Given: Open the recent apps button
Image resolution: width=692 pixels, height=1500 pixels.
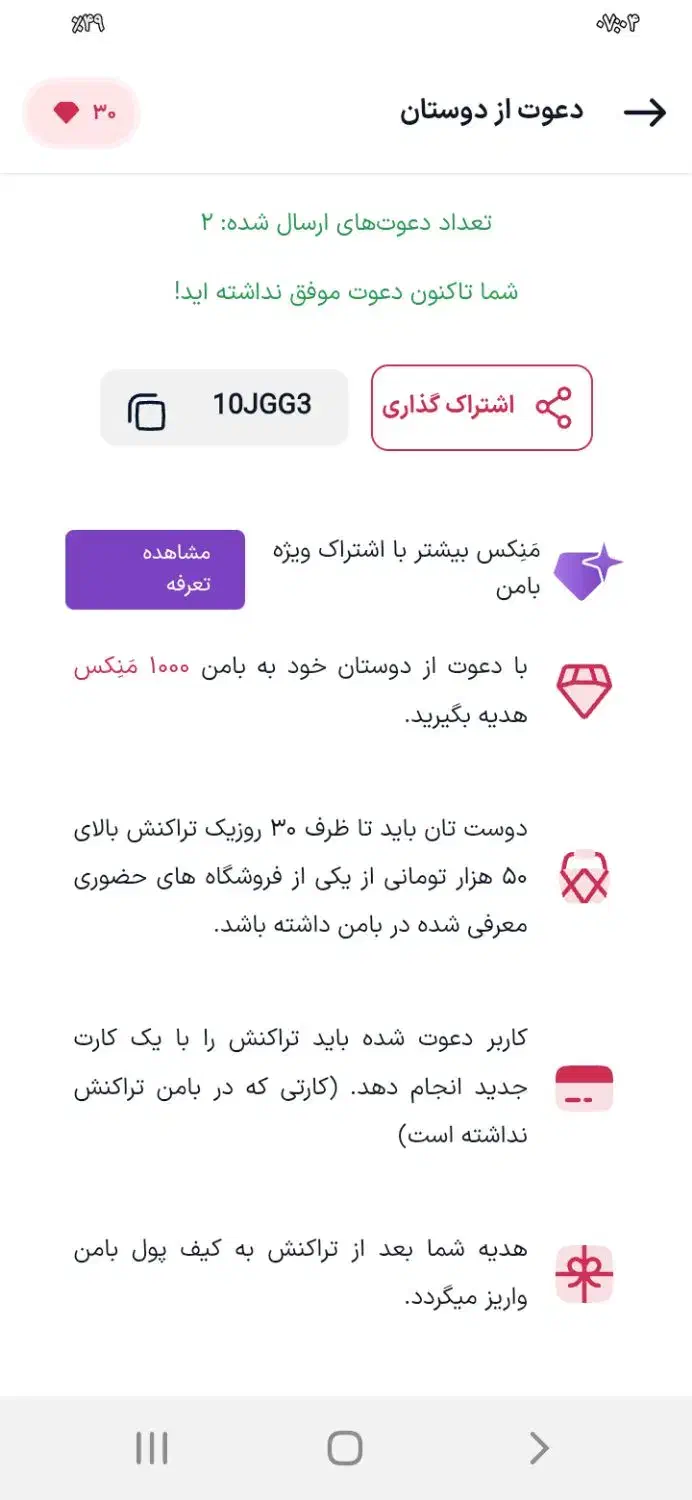Looking at the screenshot, I should pos(152,1447).
